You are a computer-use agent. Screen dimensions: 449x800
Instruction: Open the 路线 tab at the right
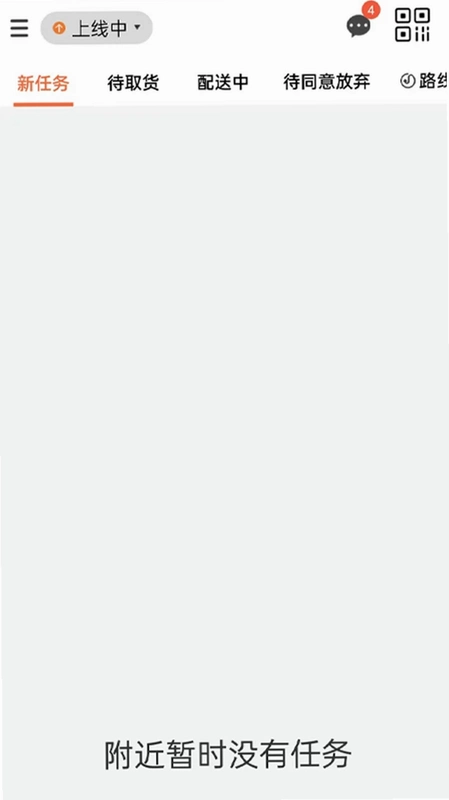[425, 81]
